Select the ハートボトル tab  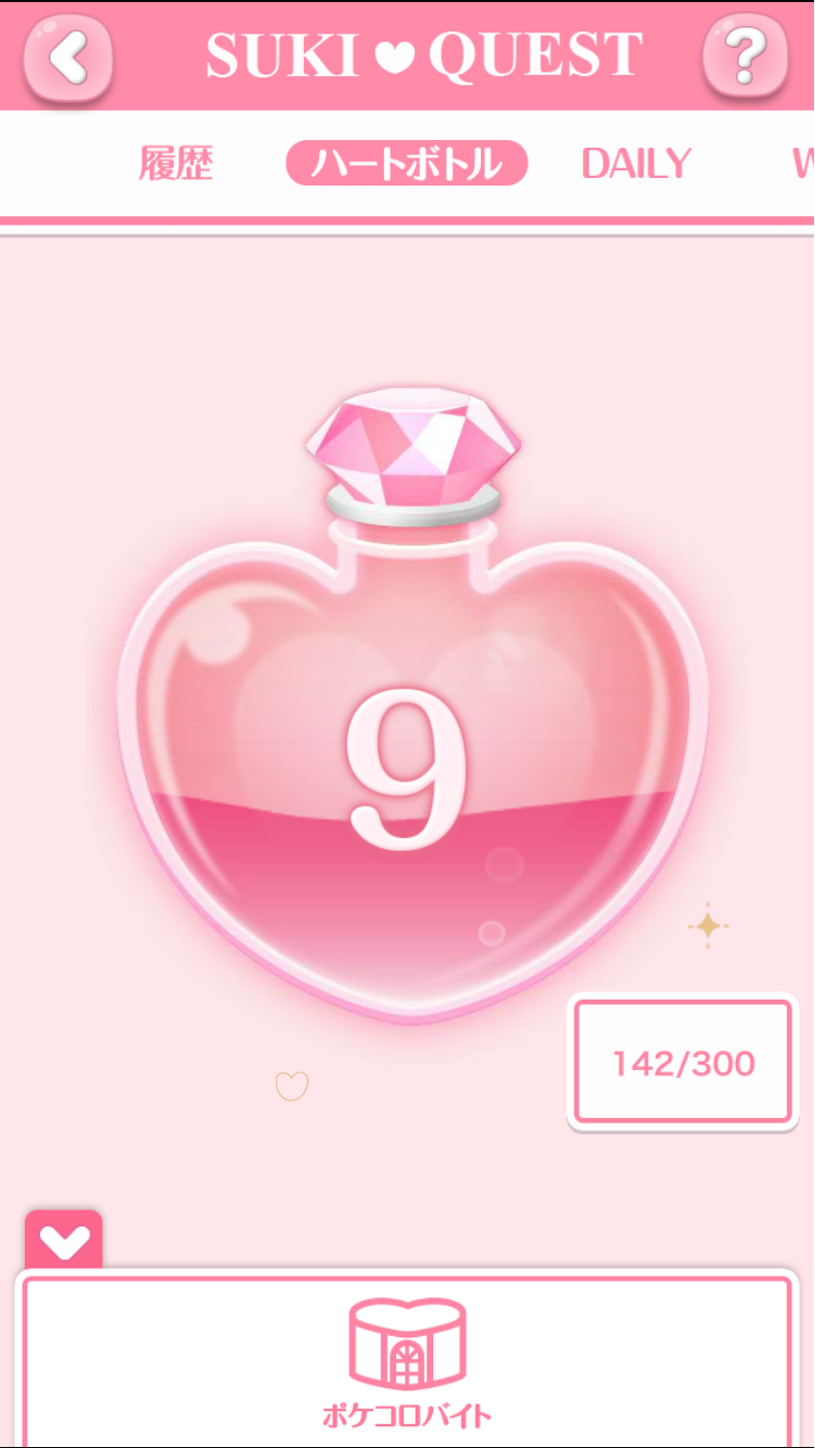[407, 163]
